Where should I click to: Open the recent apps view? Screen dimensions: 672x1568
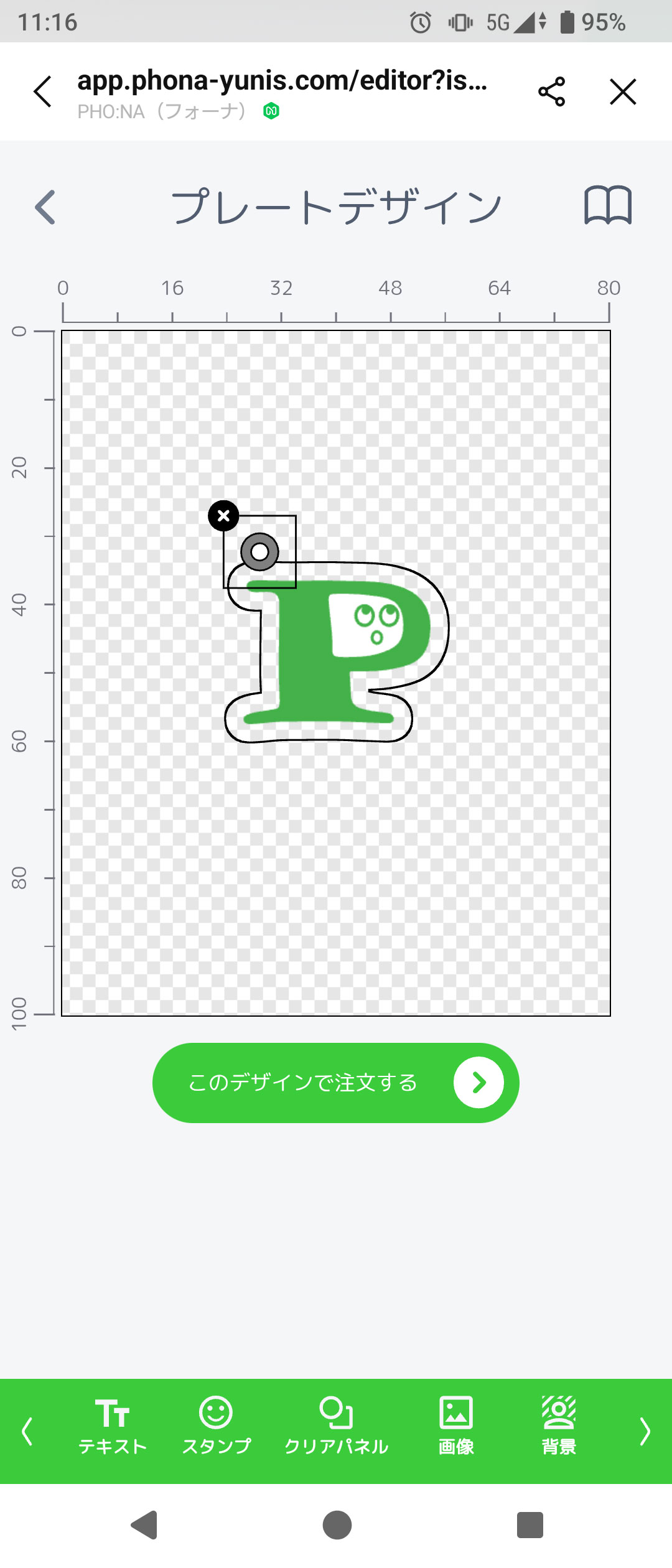point(530,1525)
